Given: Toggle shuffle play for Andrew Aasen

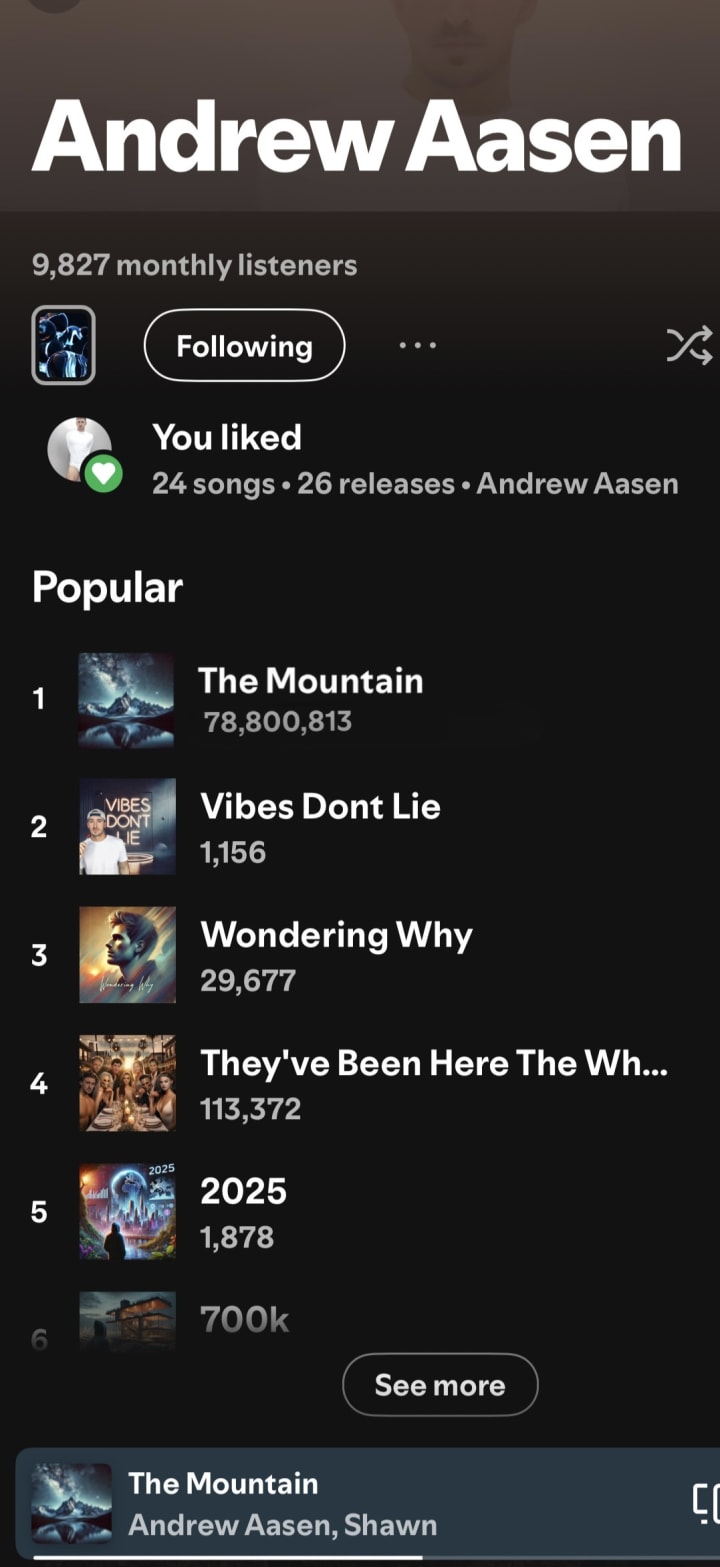Looking at the screenshot, I should [x=689, y=346].
